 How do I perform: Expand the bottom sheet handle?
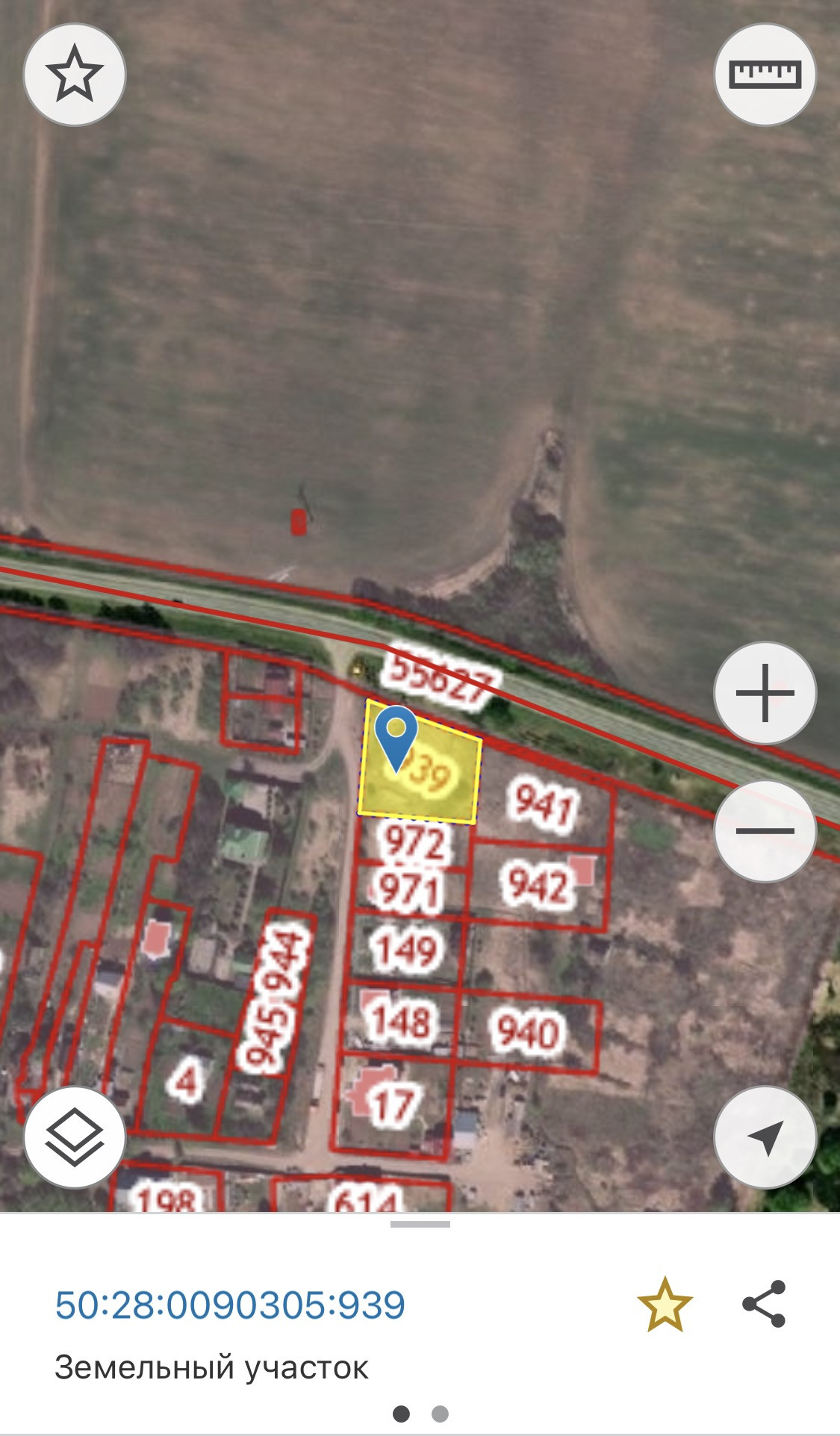pos(420,1224)
